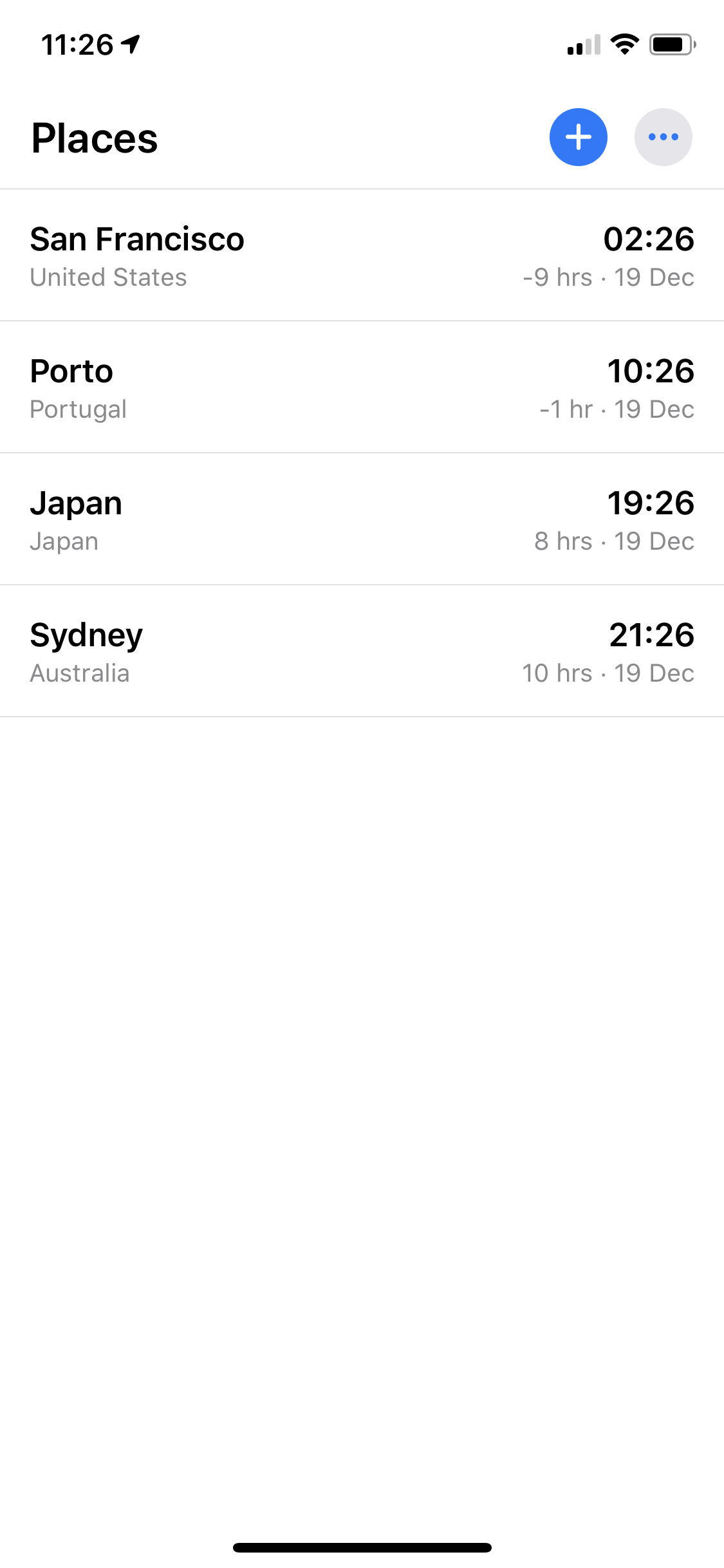
Task: Tap the location services arrow near the clock
Action: coord(131,42)
